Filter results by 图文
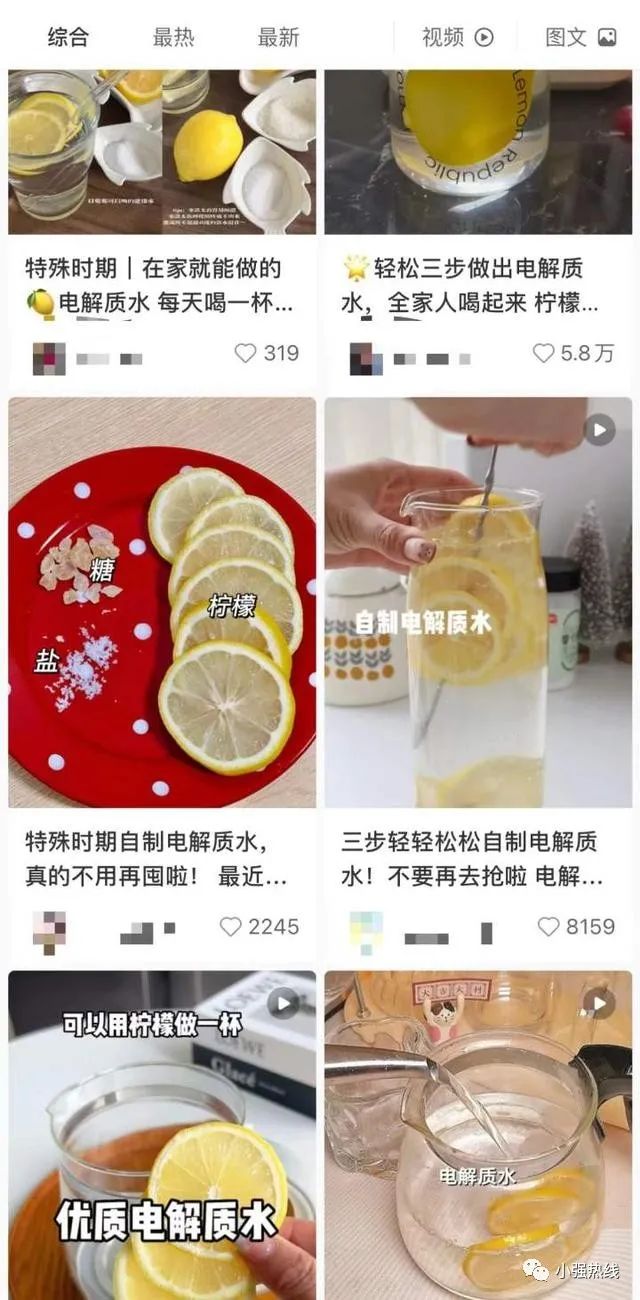Viewport: 640px width, 1300px height. [x=580, y=37]
